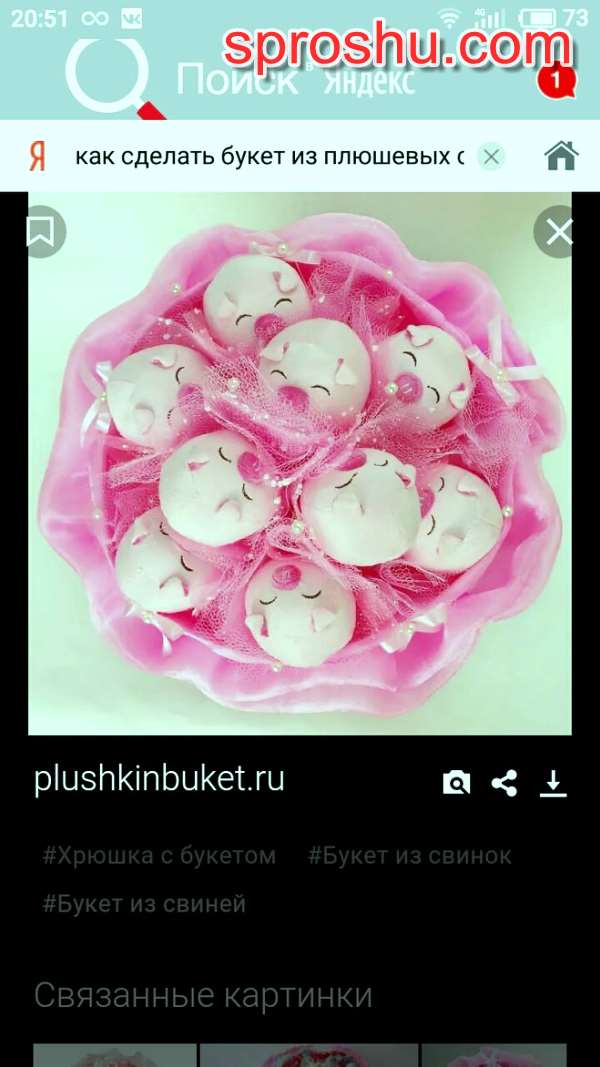
Task: Share this picture
Action: [x=504, y=783]
